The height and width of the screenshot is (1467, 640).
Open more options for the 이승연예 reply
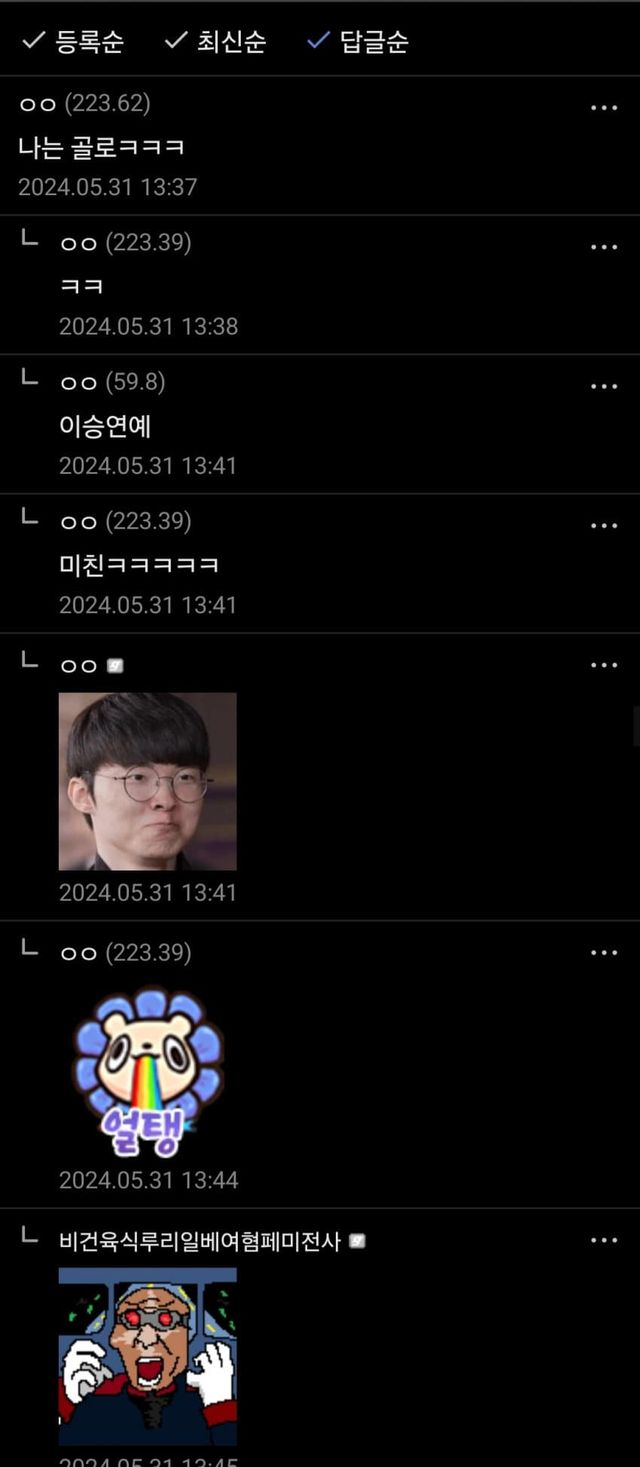(604, 386)
